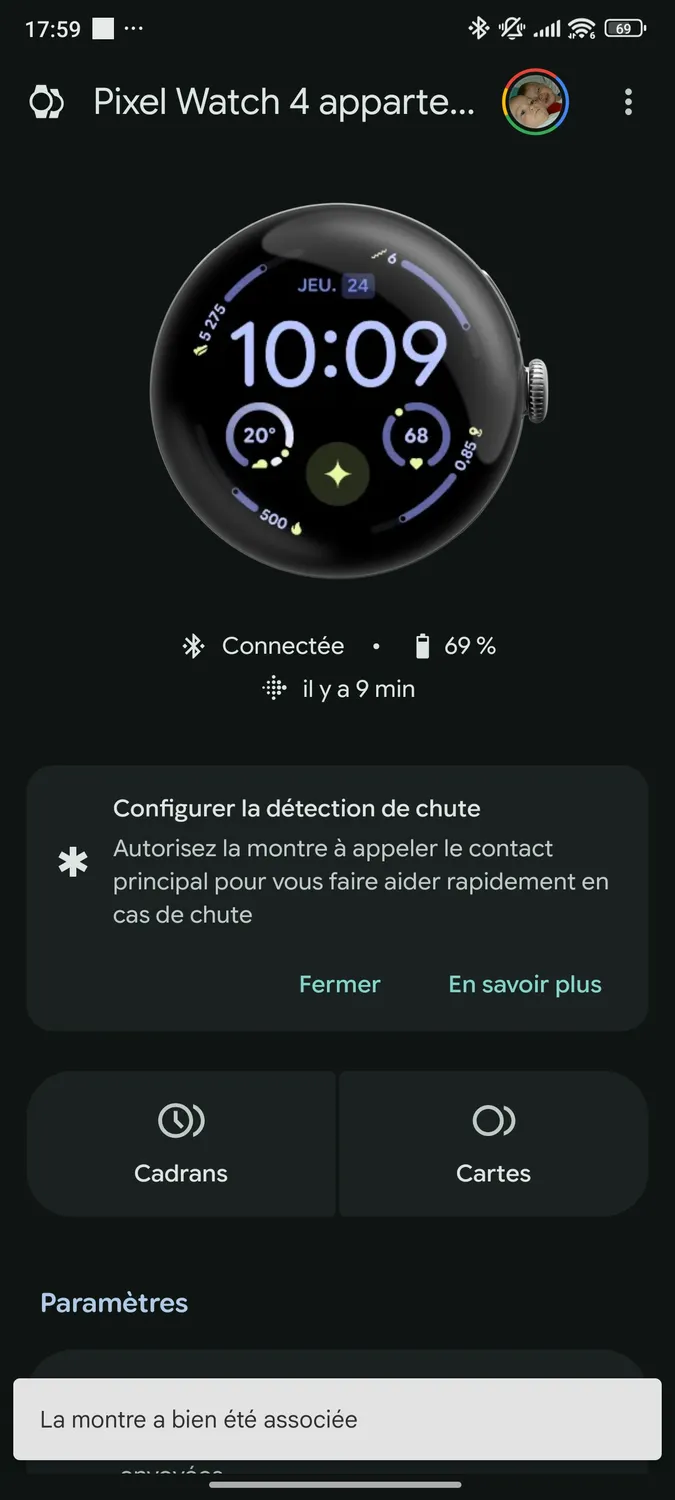The height and width of the screenshot is (1500, 675).
Task: Tap En savoir plus about fall detection
Action: point(524,984)
